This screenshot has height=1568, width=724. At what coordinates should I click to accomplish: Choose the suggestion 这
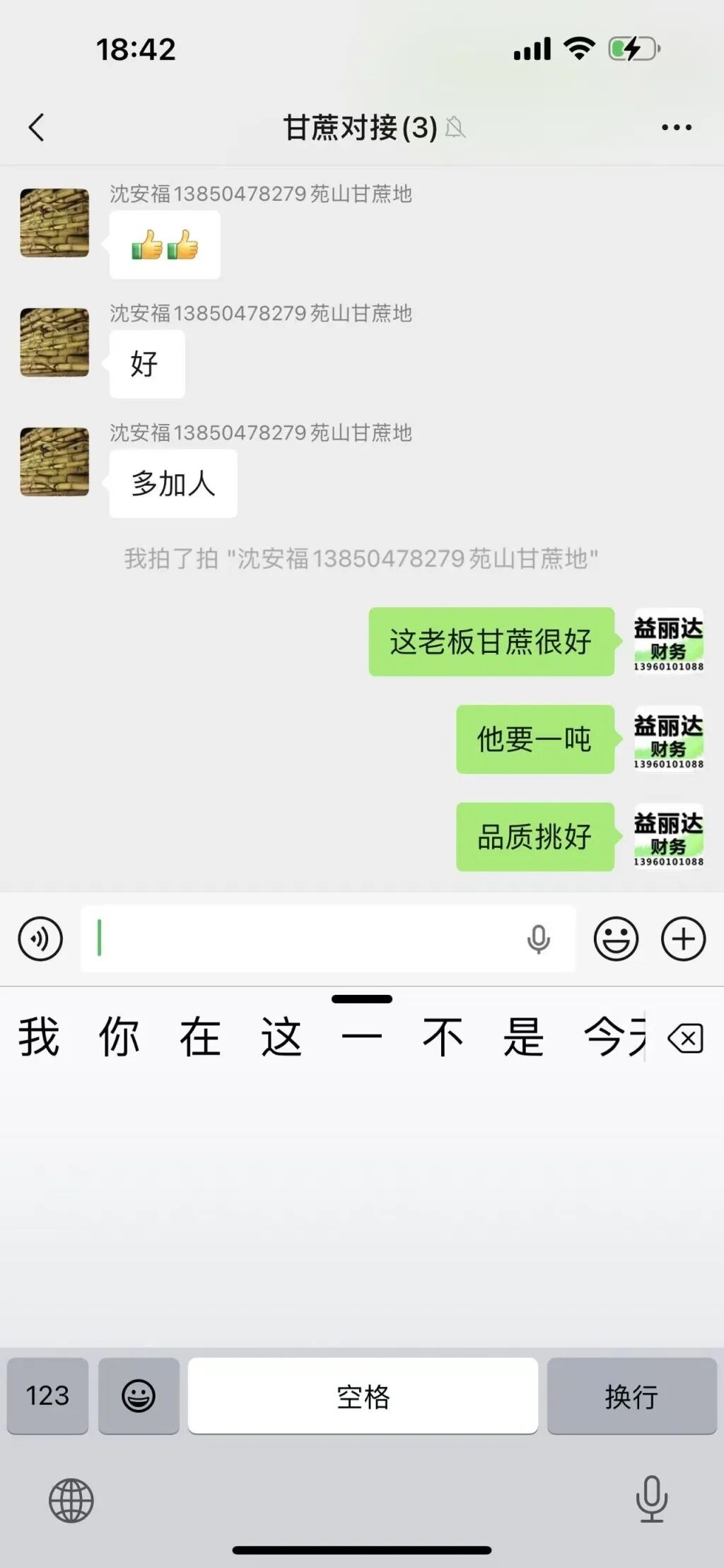[281, 1037]
